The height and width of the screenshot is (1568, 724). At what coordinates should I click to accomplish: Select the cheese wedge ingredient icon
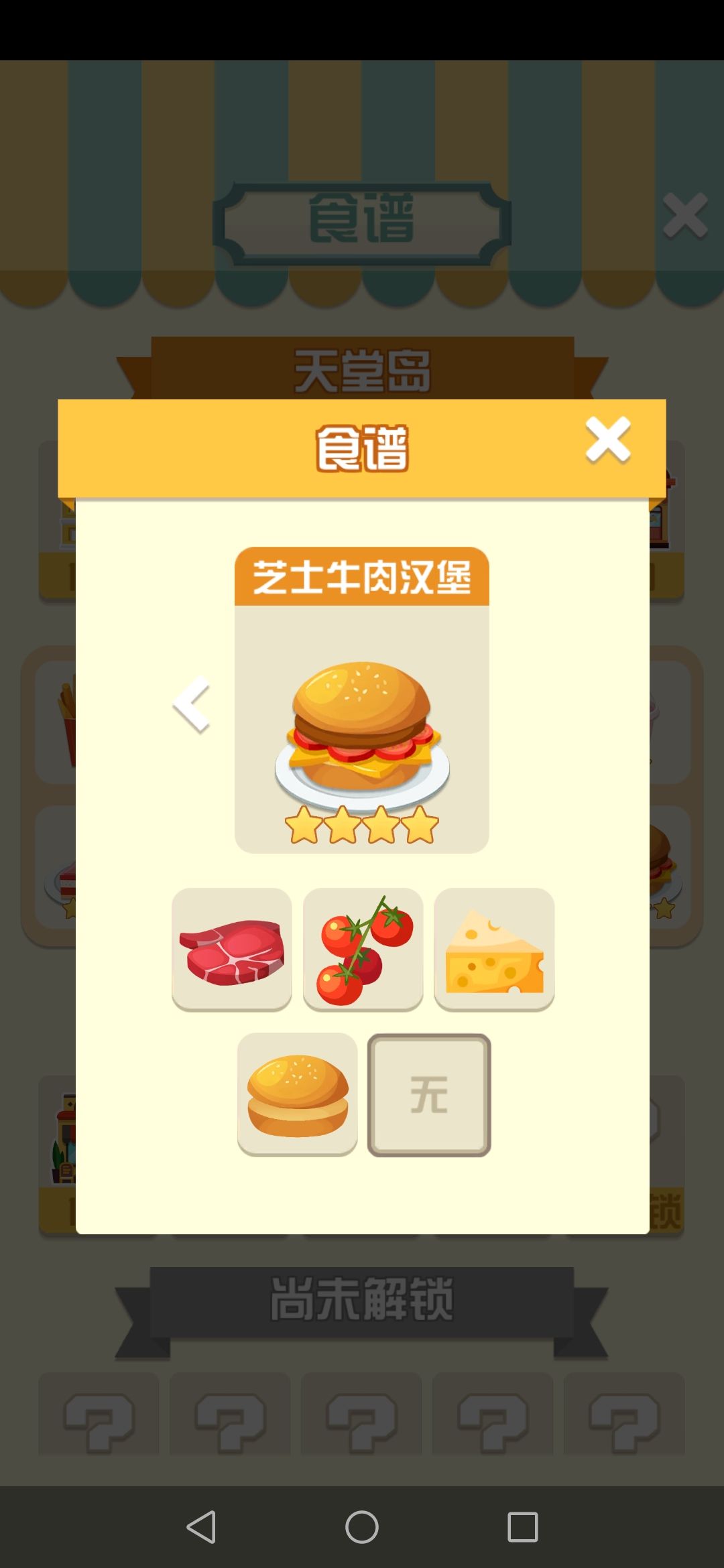point(494,950)
